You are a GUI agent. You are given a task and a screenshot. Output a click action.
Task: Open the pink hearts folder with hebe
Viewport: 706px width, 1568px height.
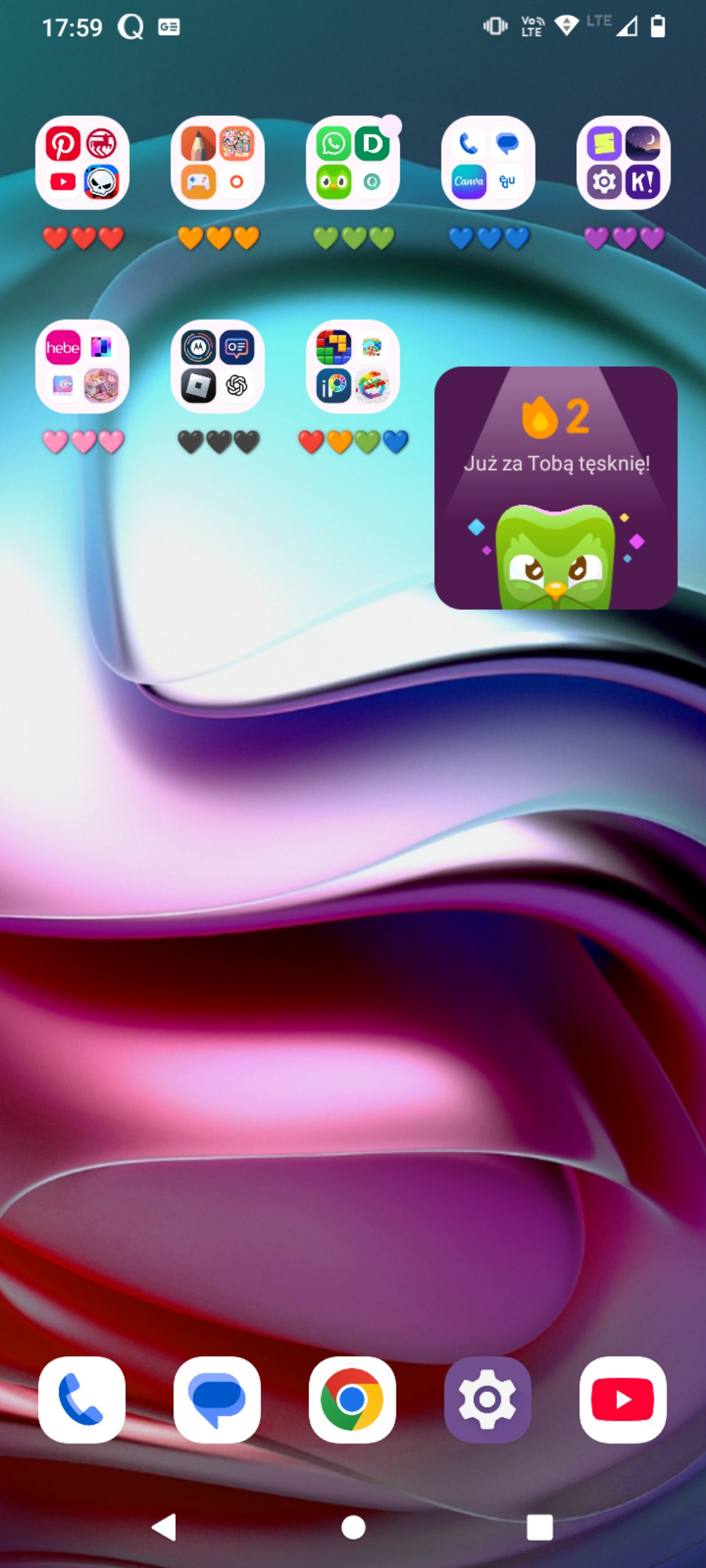82,366
